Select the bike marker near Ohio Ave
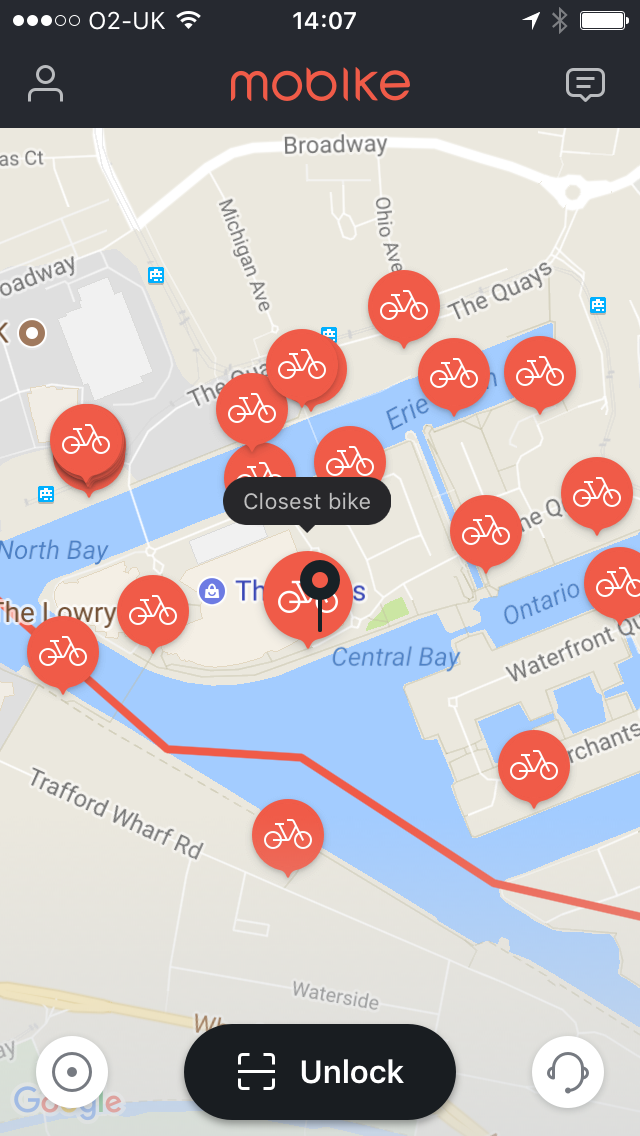The height and width of the screenshot is (1136, 640). 404,307
